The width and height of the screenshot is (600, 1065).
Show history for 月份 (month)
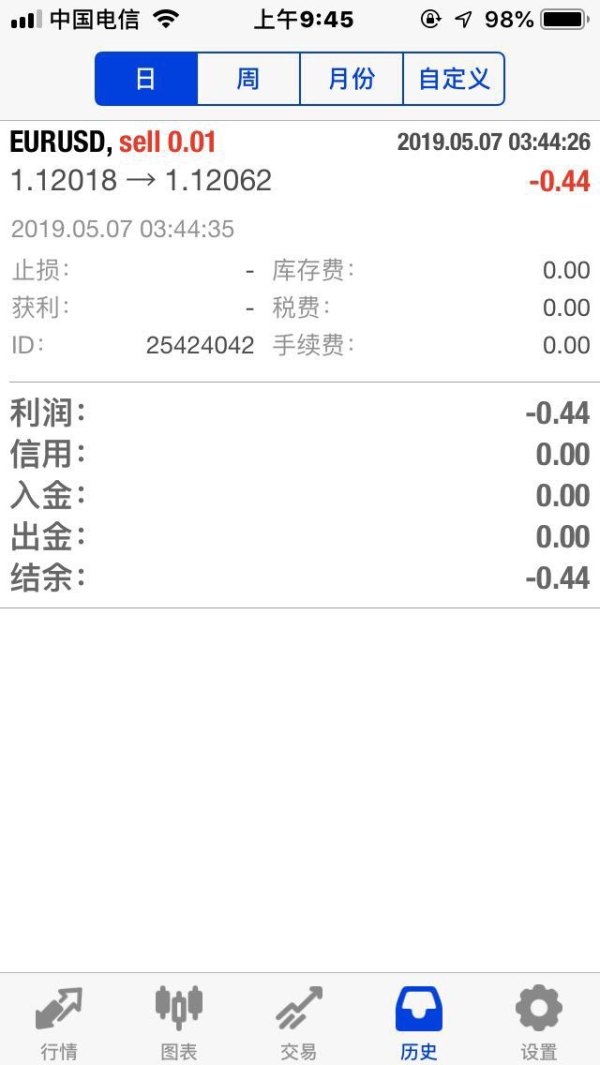(351, 79)
